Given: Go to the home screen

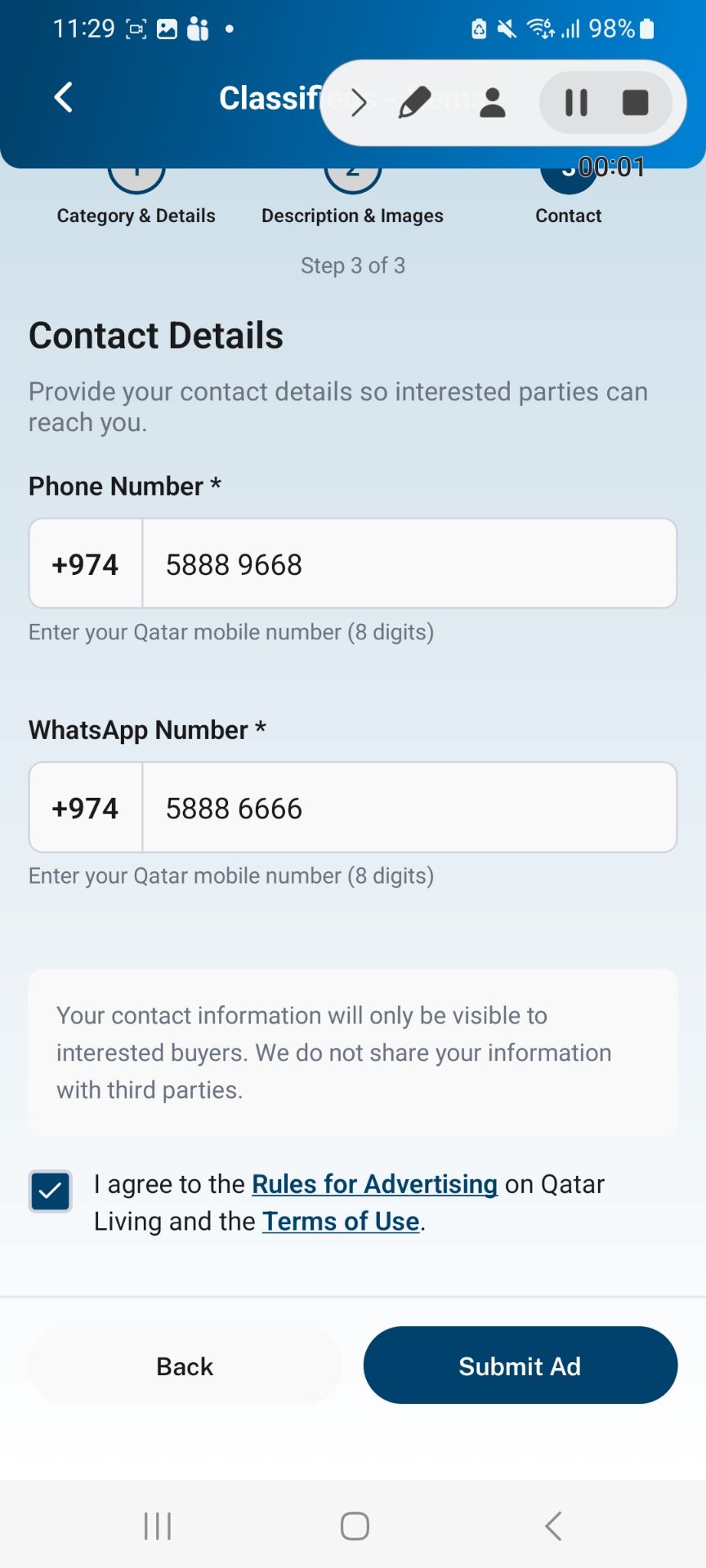Looking at the screenshot, I should 355,1526.
